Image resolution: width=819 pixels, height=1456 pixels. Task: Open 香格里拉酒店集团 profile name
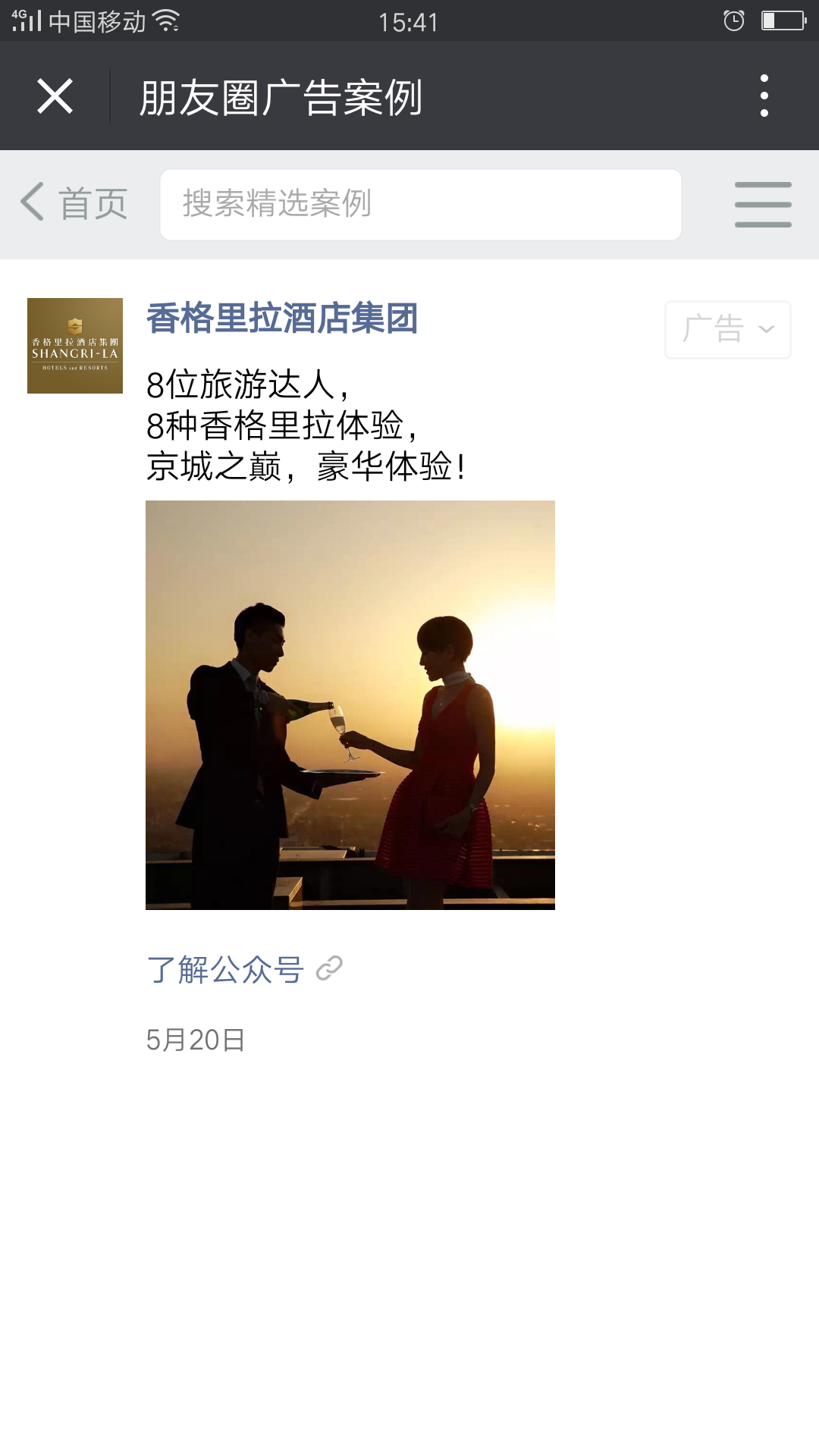[282, 318]
